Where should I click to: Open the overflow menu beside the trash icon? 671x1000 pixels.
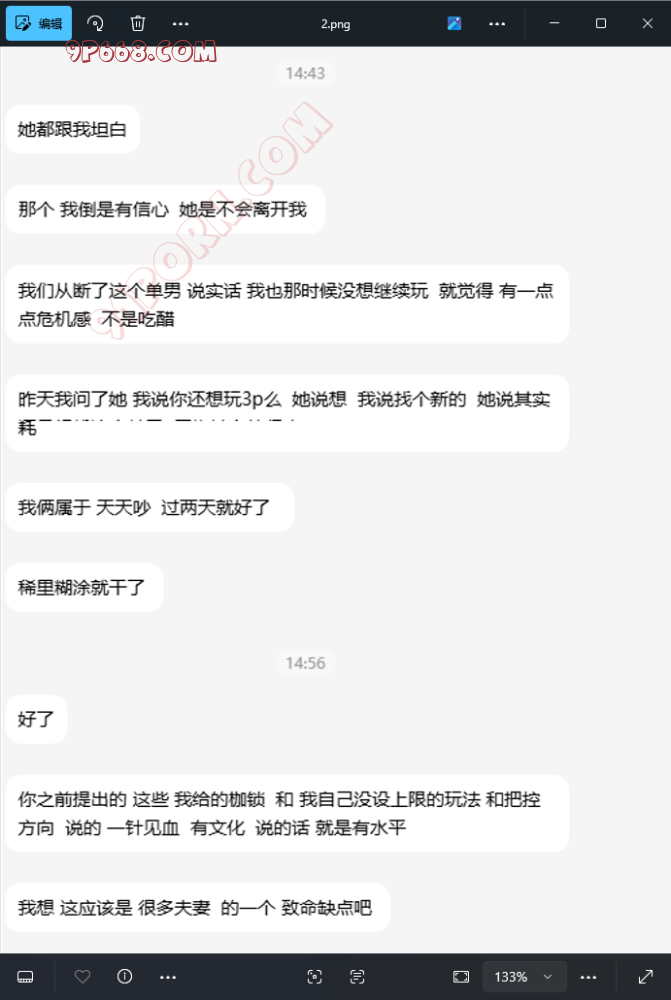[180, 23]
